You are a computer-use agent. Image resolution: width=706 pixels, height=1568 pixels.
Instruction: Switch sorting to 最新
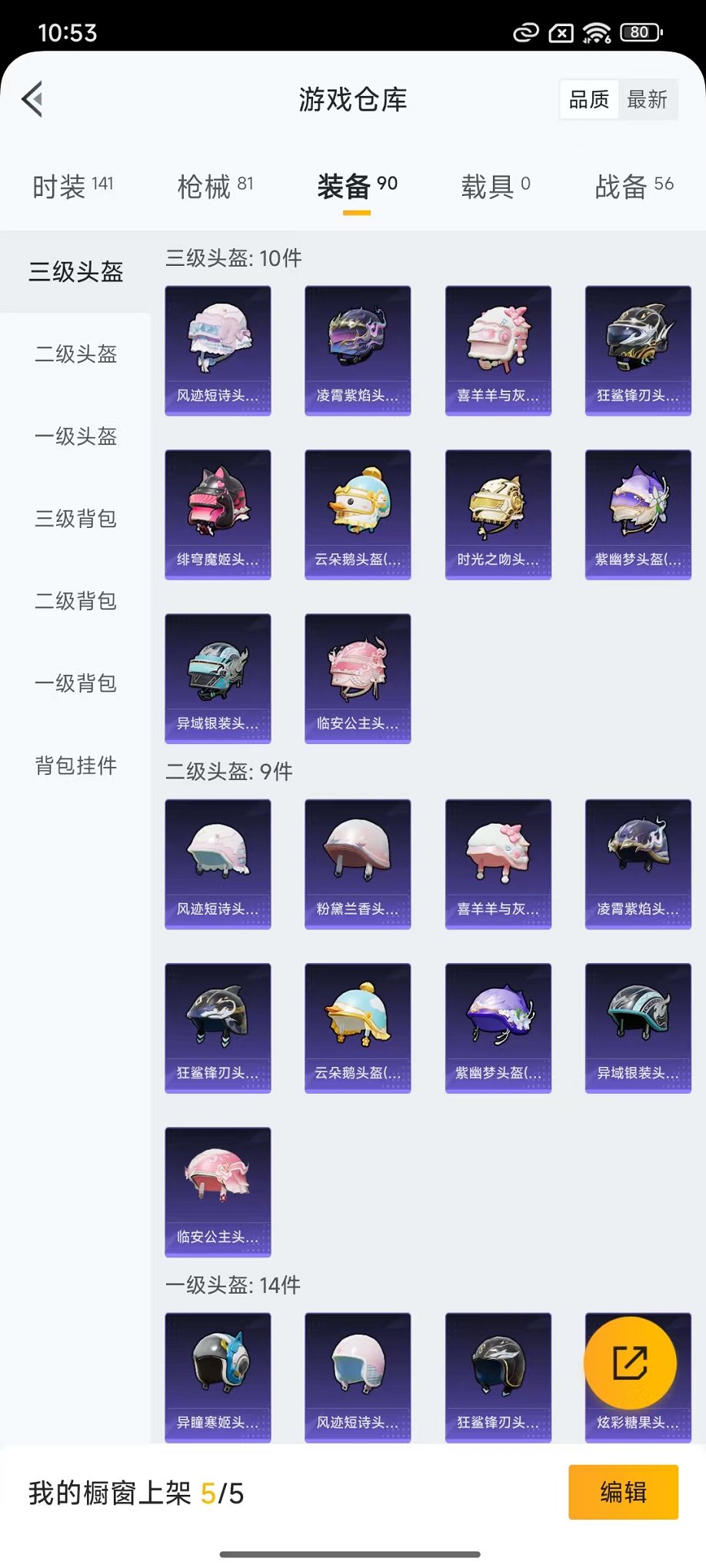pos(648,98)
